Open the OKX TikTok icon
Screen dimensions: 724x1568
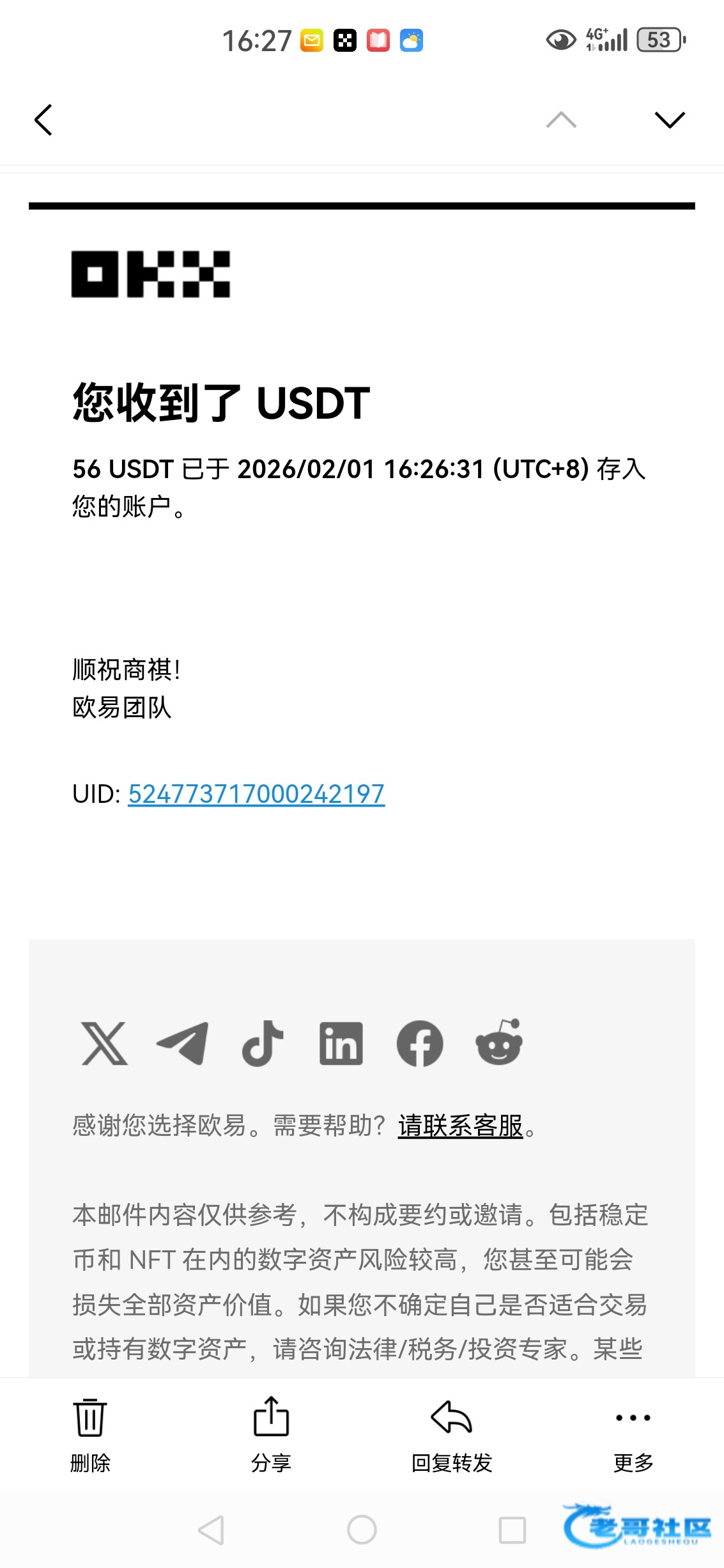pos(262,1043)
